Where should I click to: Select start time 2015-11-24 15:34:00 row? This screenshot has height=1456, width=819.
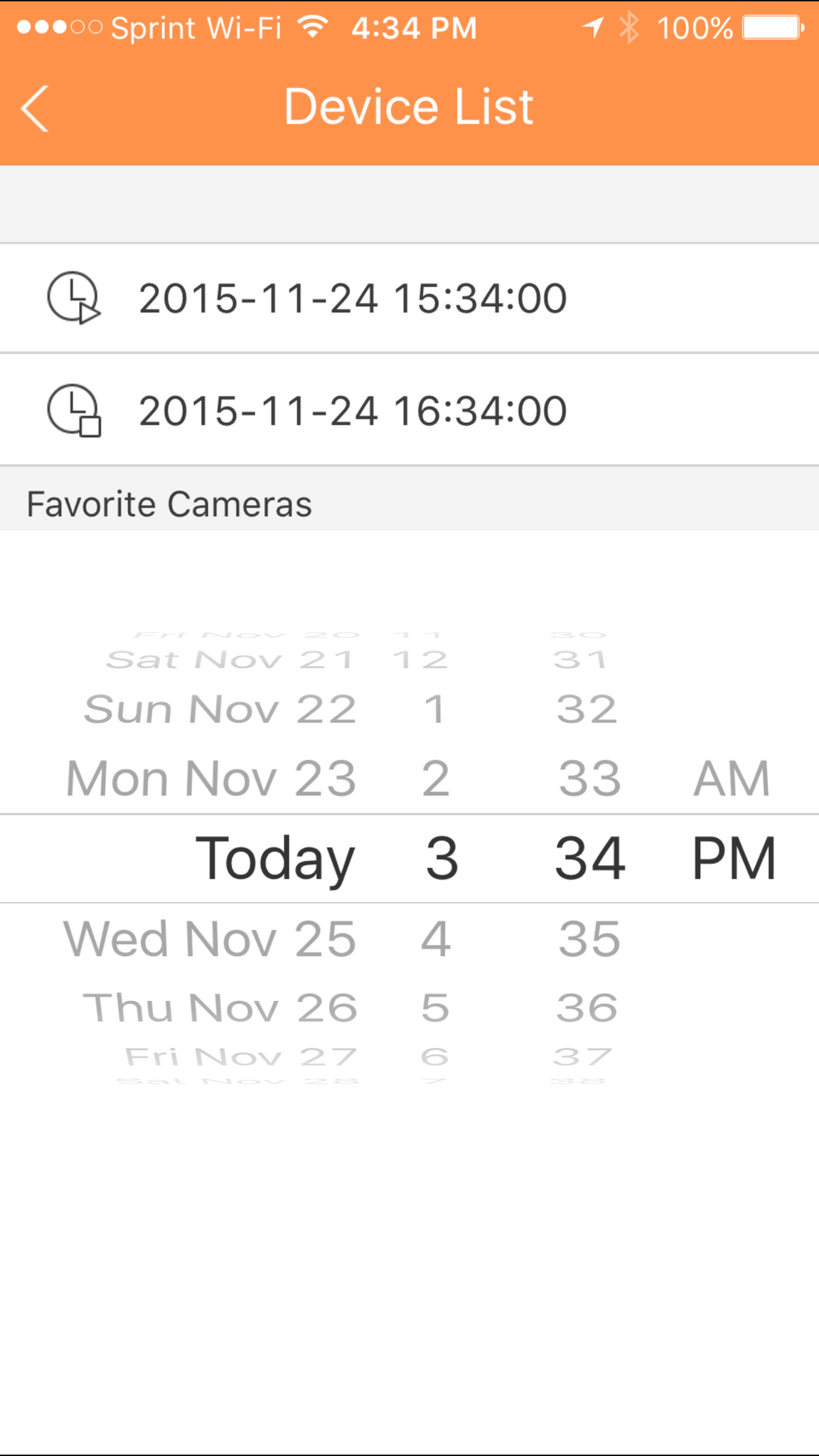click(353, 298)
